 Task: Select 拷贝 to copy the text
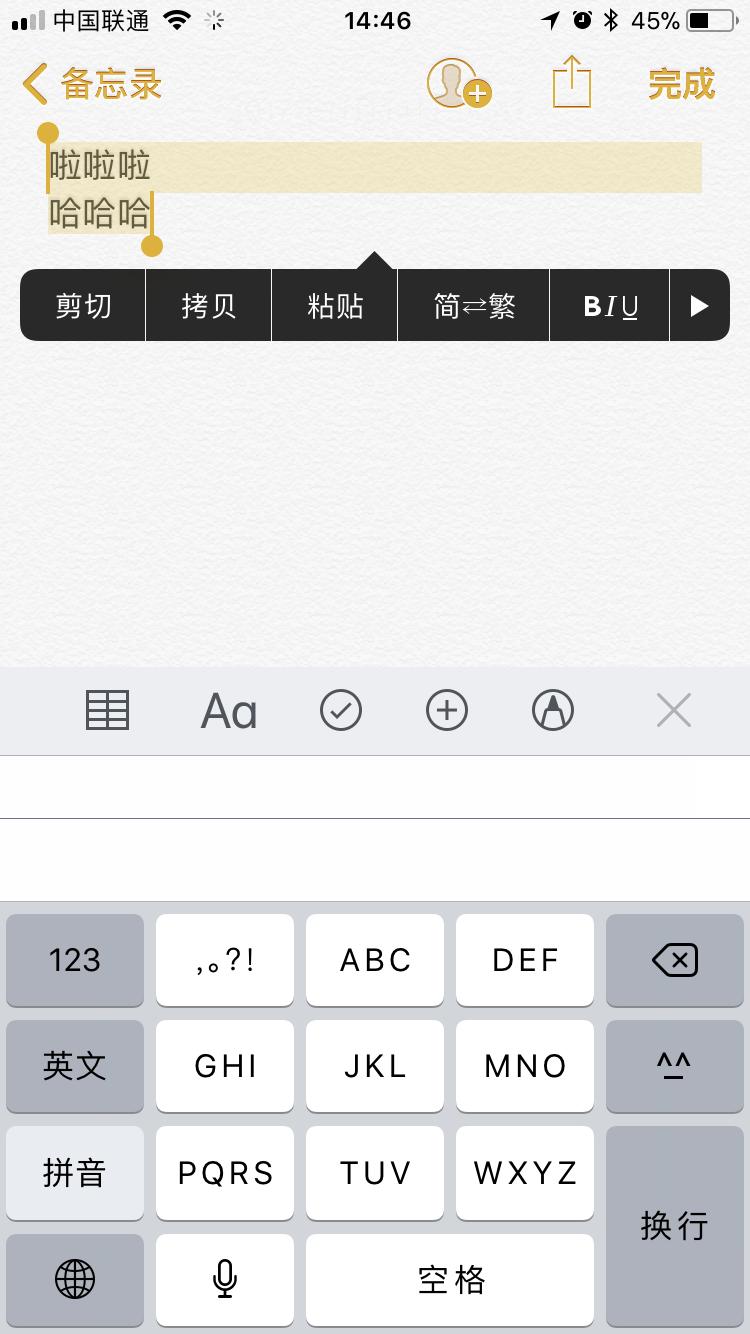coord(207,305)
